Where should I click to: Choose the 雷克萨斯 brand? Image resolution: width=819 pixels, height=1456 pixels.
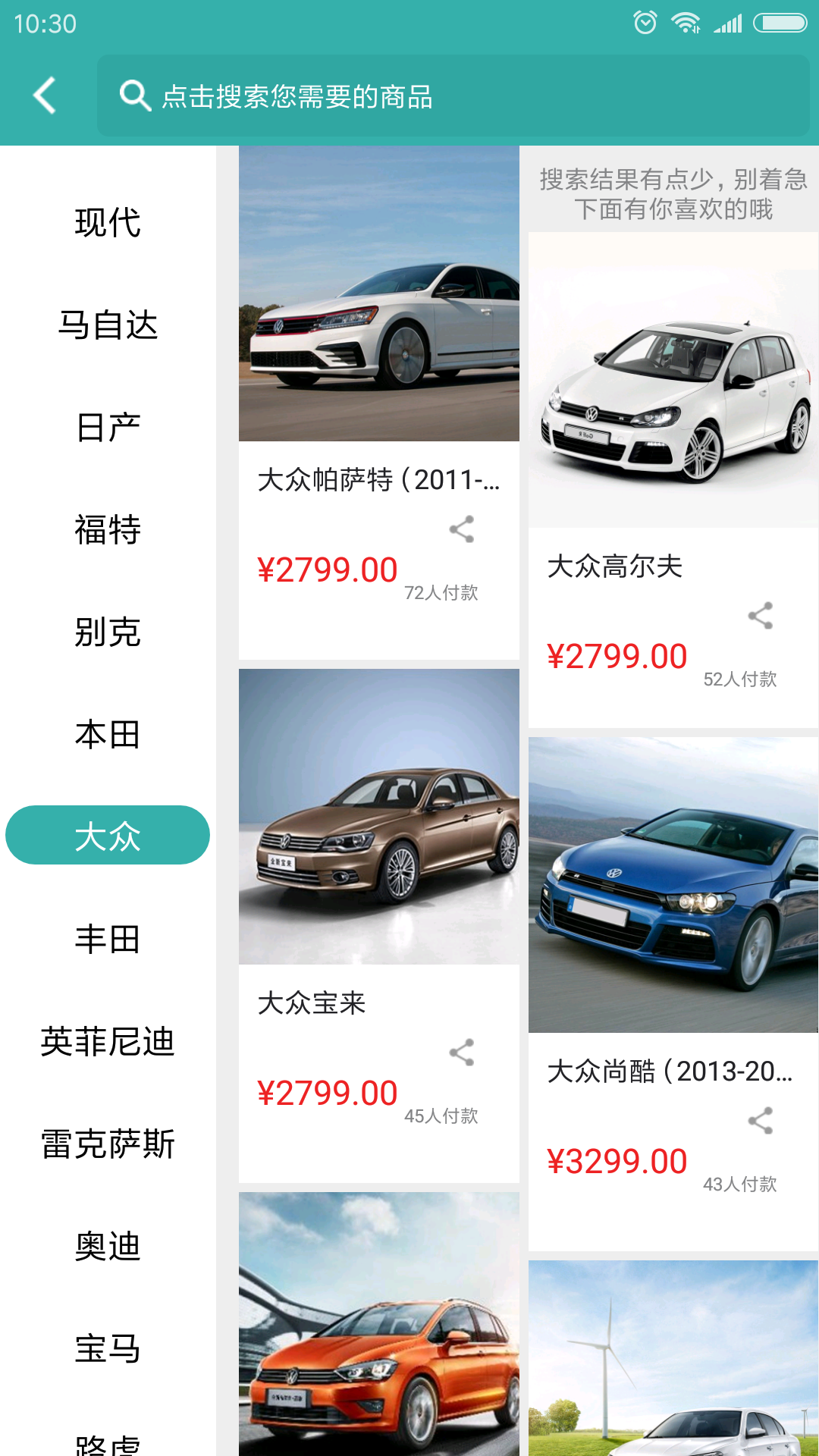(108, 1144)
